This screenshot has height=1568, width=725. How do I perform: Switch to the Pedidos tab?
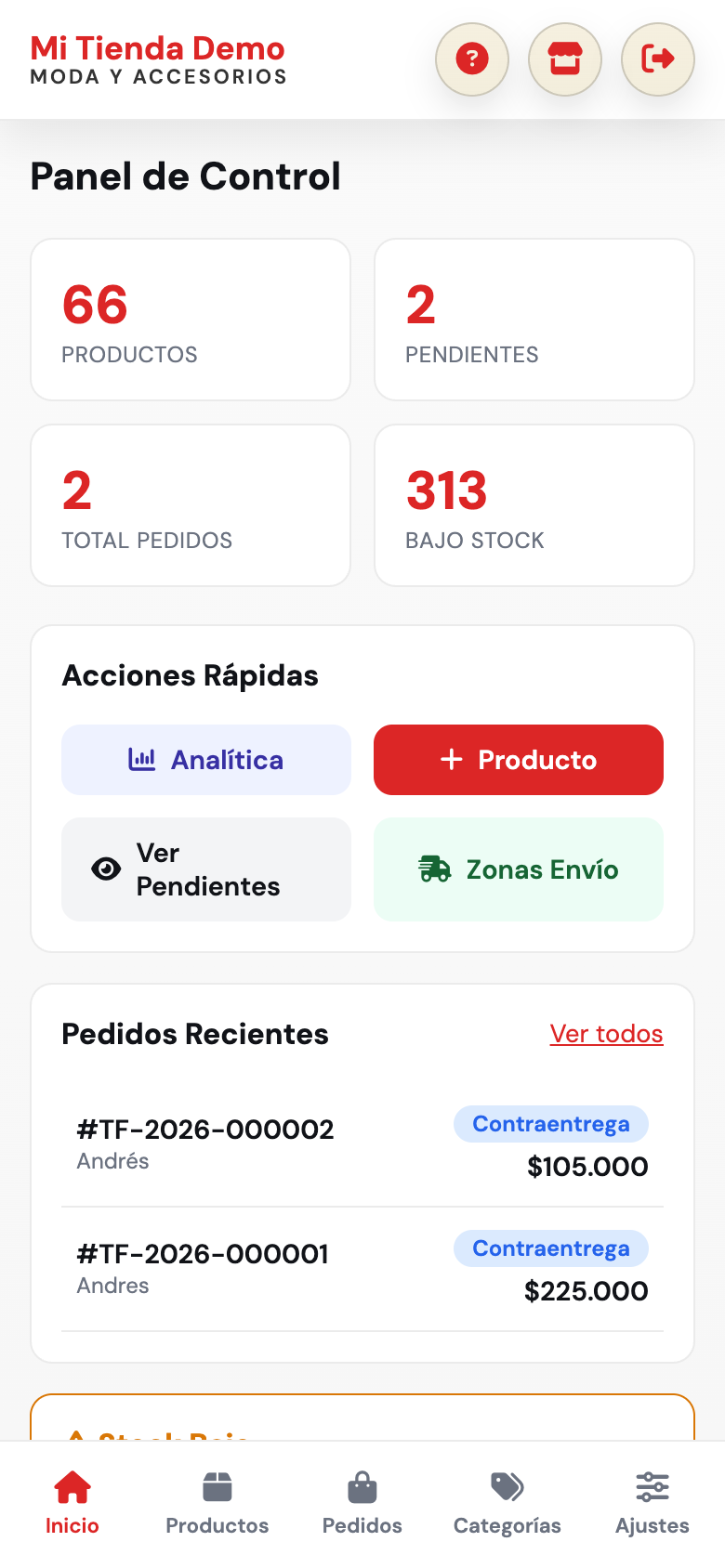tap(362, 1503)
